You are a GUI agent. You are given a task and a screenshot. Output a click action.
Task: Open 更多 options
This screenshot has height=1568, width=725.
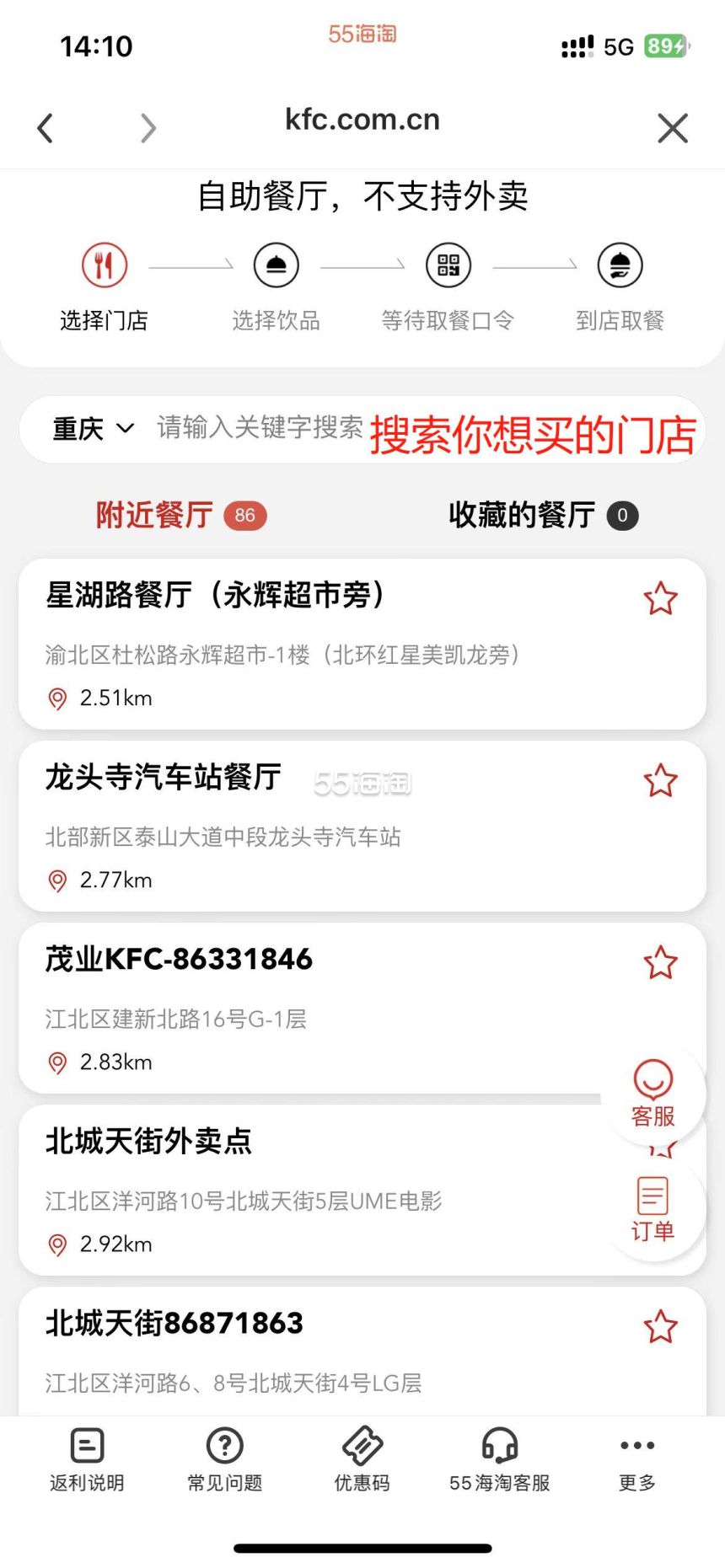coord(637,1460)
